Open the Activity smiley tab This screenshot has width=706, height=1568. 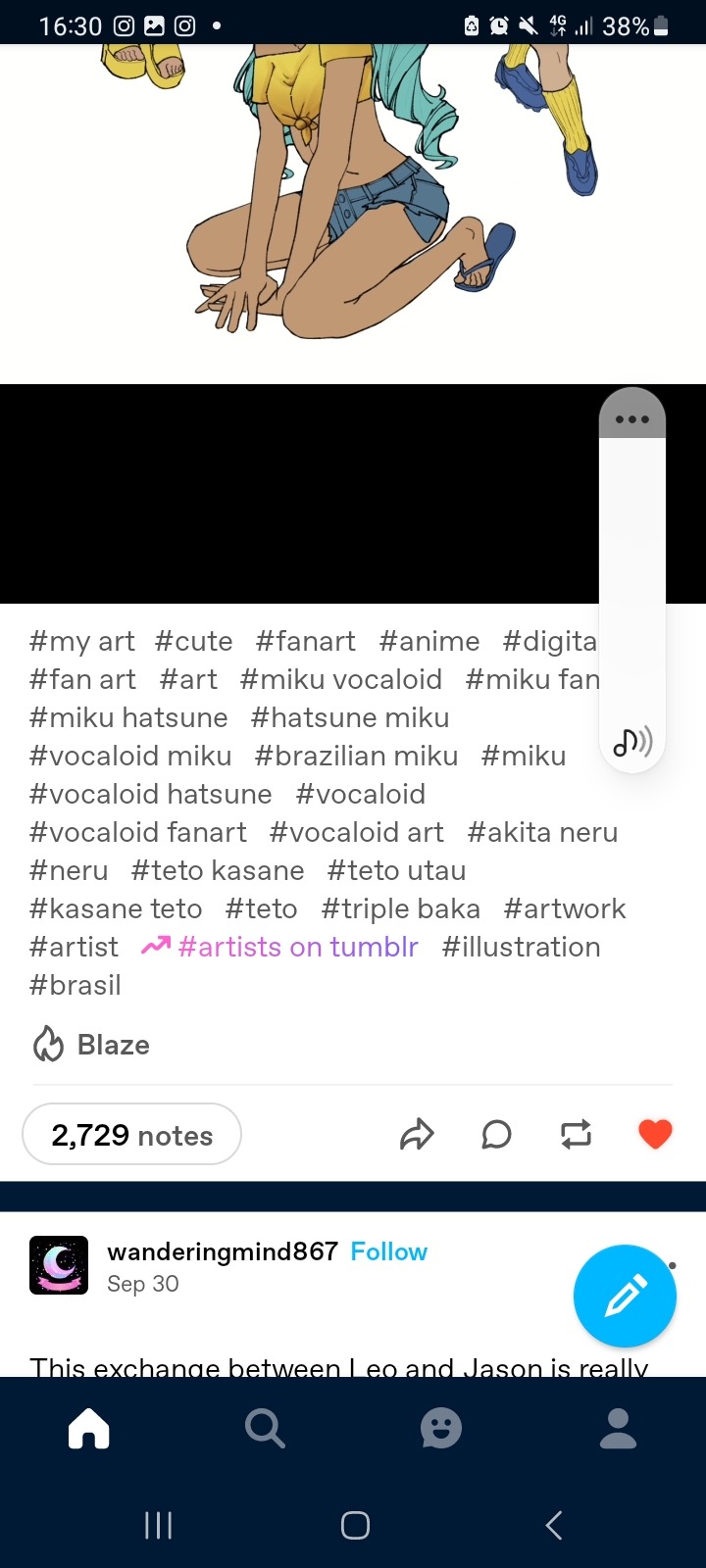[441, 1428]
